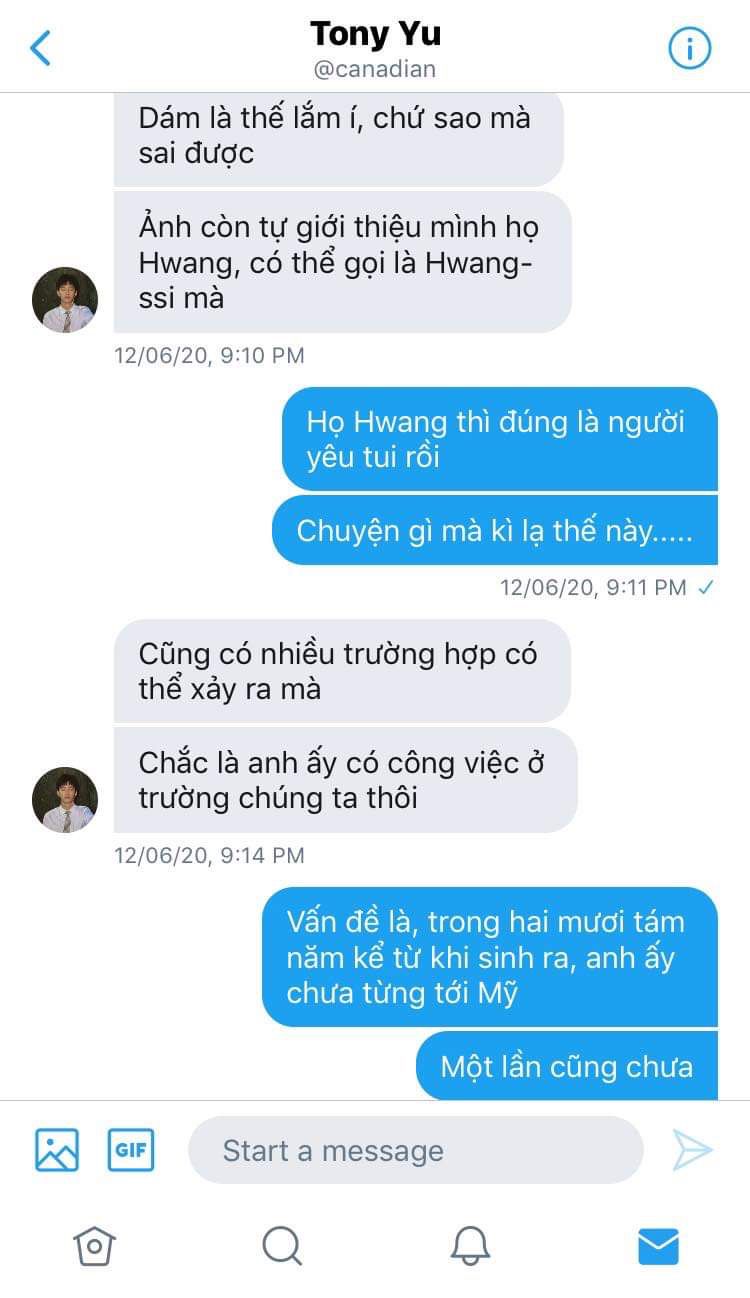Viewport: 750px width, 1298px height.
Task: Attach a photo to the message
Action: coord(57,1150)
